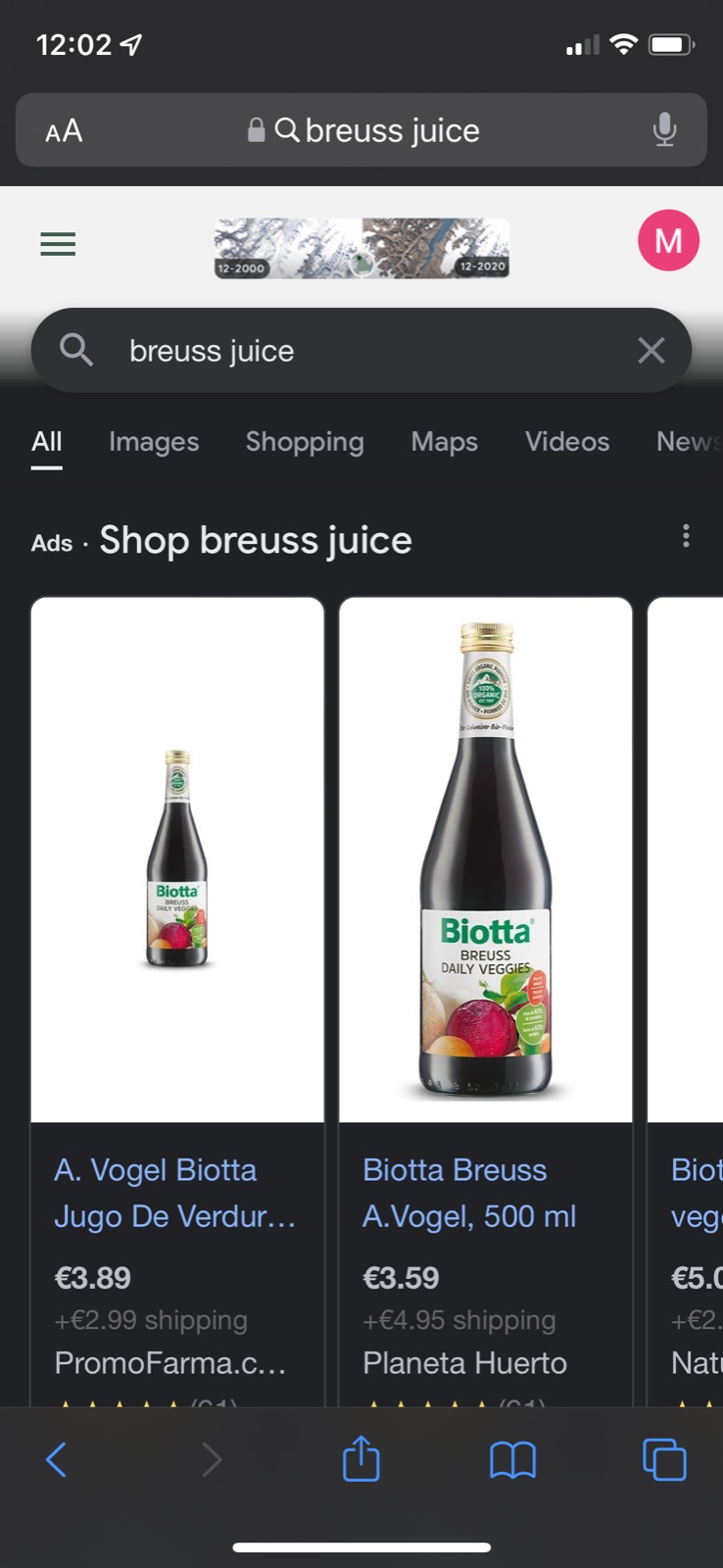
Task: Open the account profile avatar
Action: [668, 240]
